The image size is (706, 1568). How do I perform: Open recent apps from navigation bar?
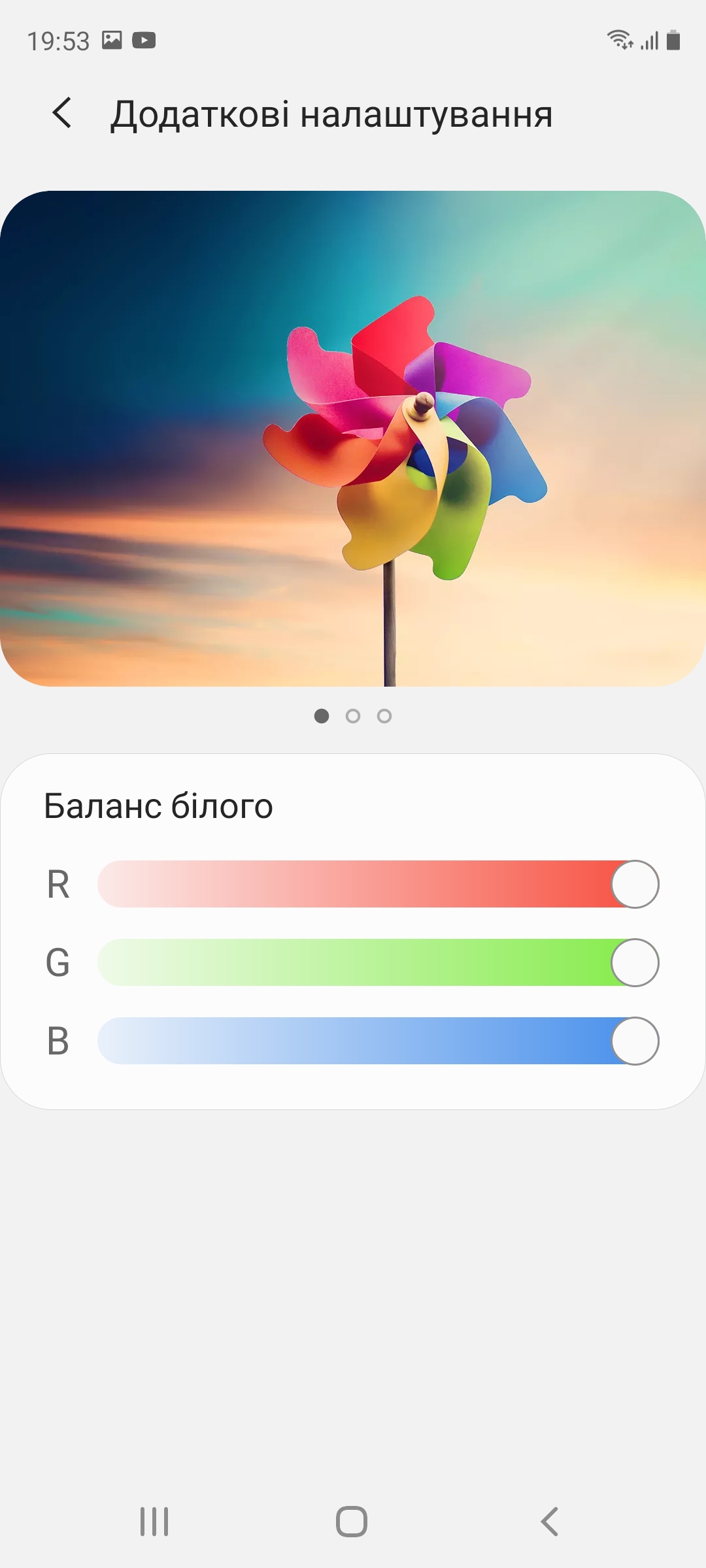154,1522
